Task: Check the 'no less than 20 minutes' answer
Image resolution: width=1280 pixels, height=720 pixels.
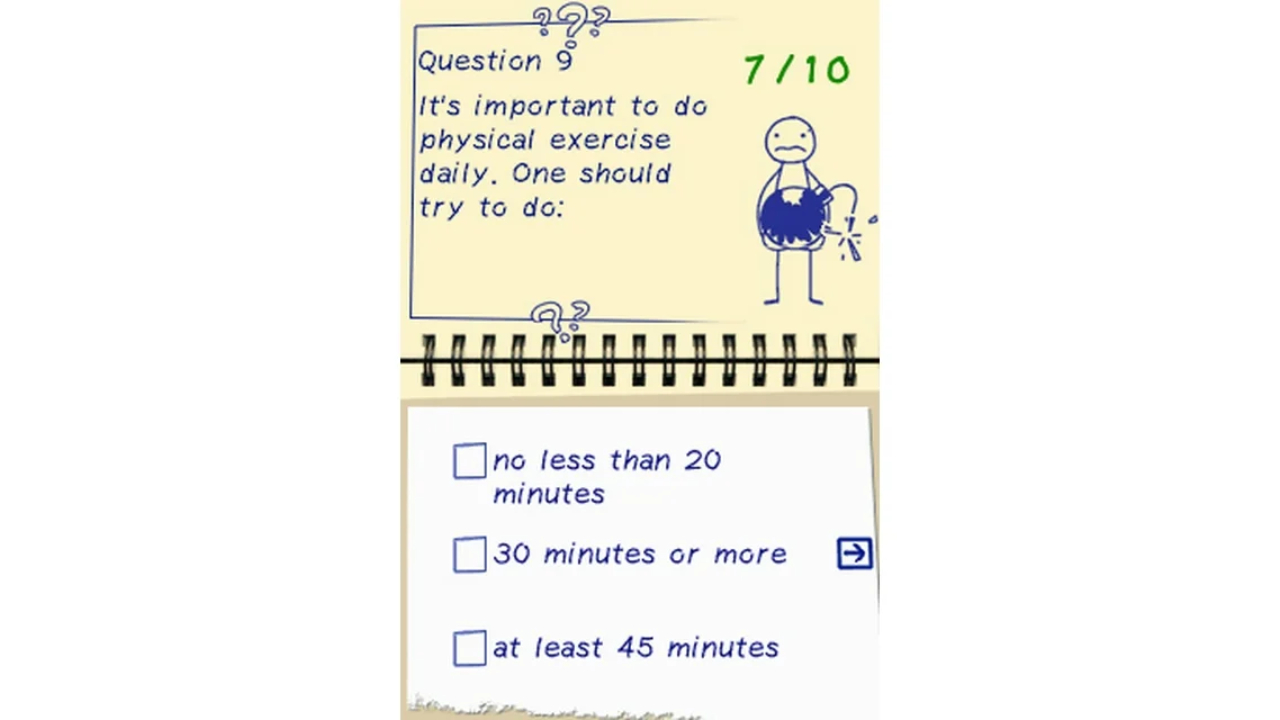Action: 469,461
